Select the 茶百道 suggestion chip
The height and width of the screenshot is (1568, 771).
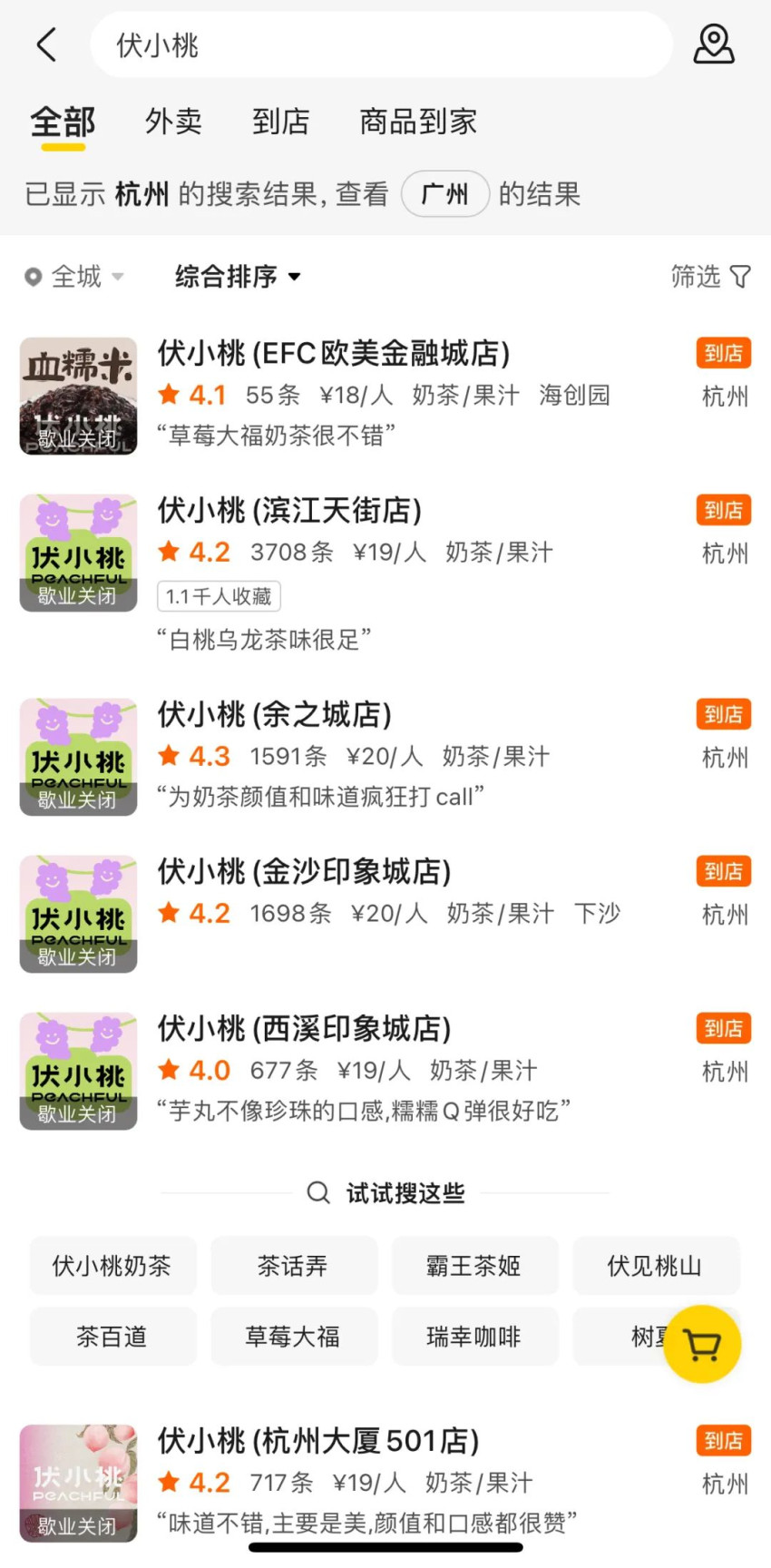(112, 1336)
